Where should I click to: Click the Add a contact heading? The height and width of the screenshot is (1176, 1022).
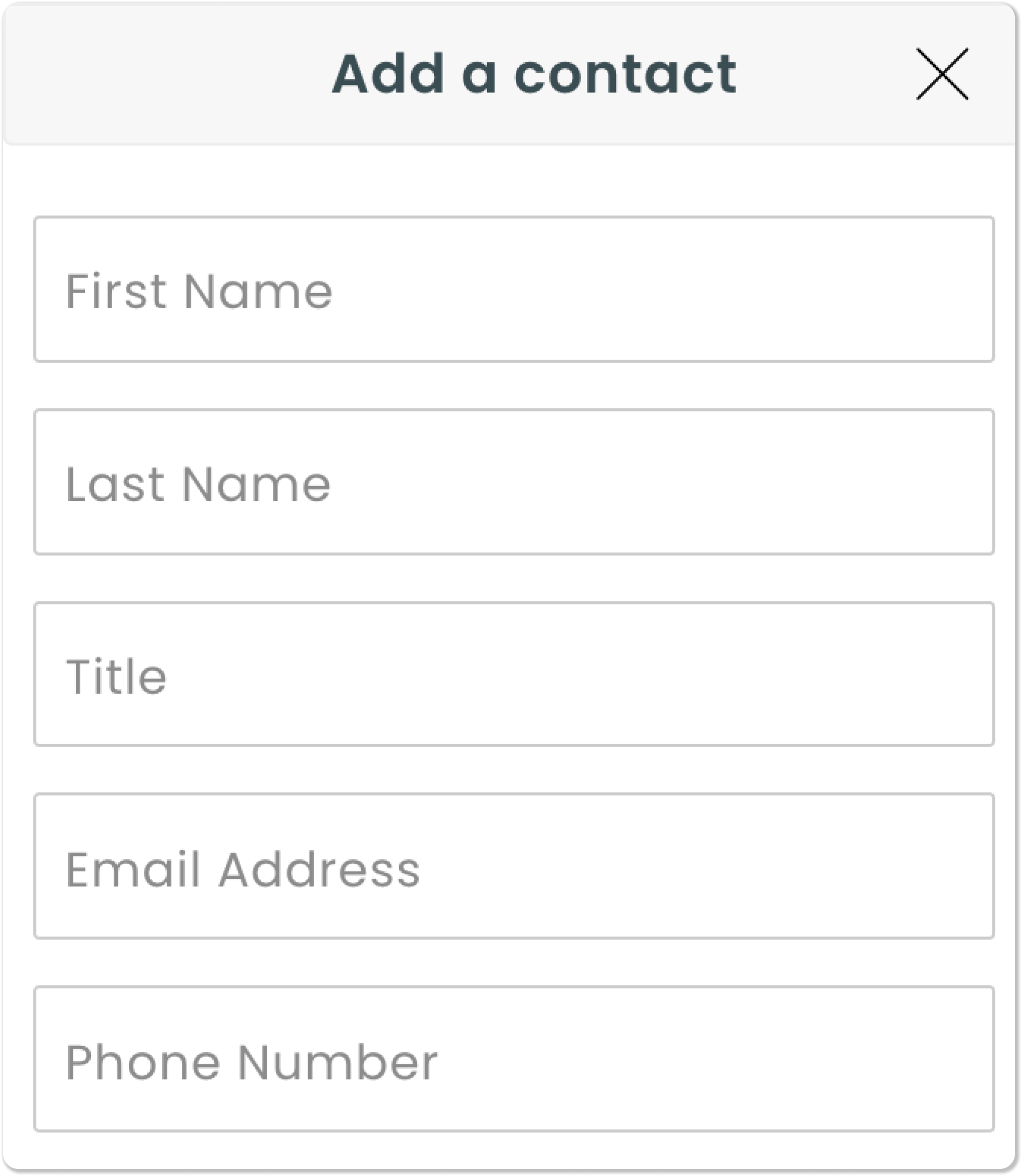point(534,74)
